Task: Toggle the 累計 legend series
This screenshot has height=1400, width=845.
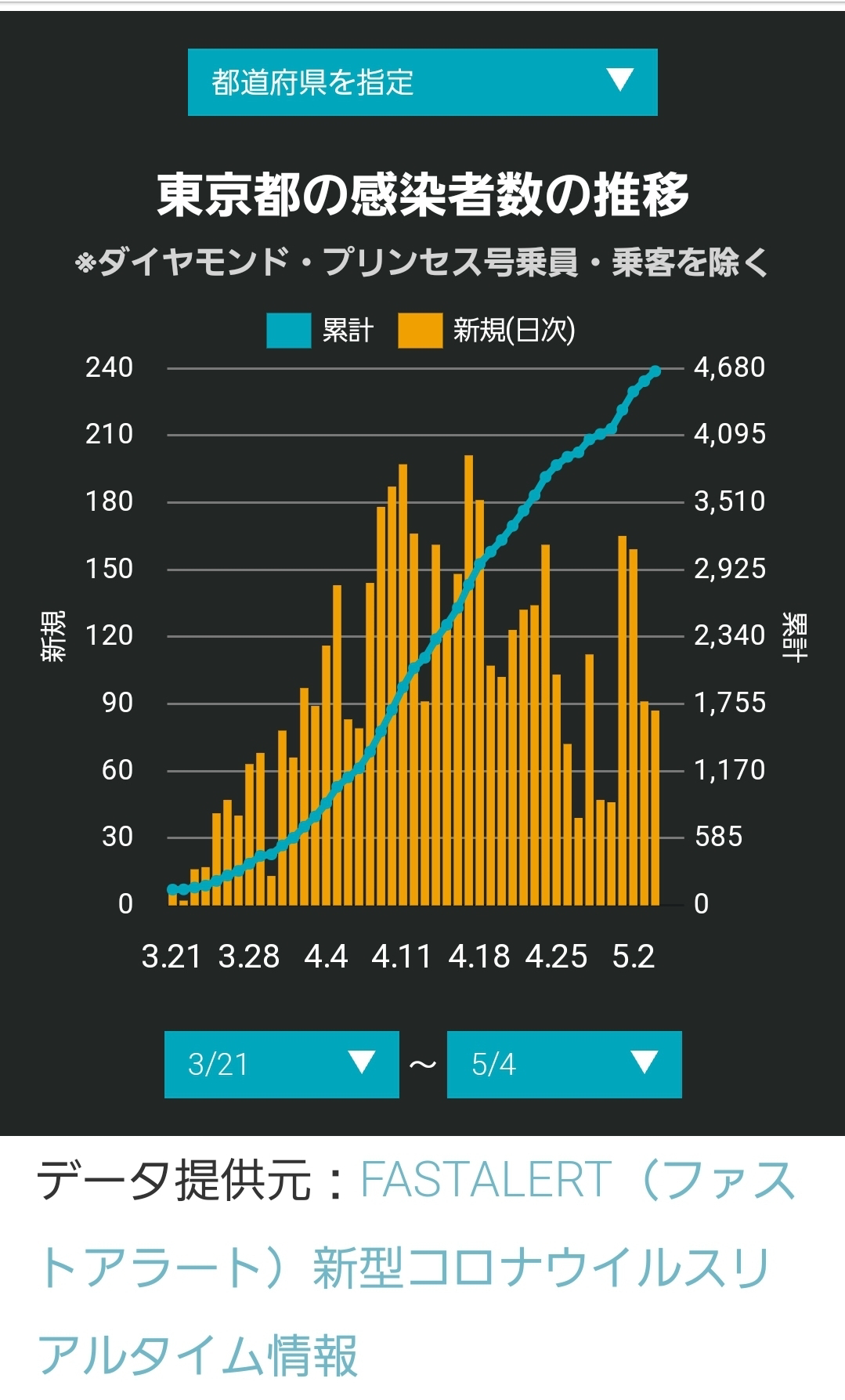Action: pyautogui.click(x=320, y=331)
